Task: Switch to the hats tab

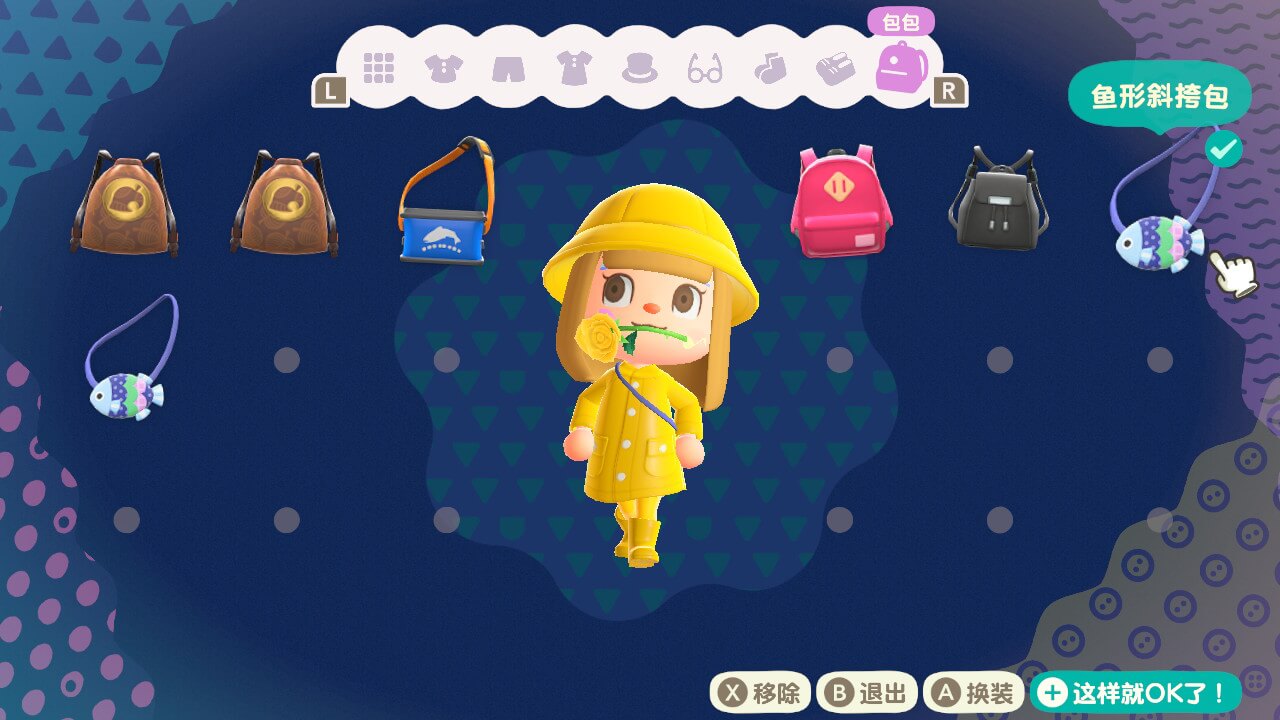Action: pyautogui.click(x=640, y=68)
